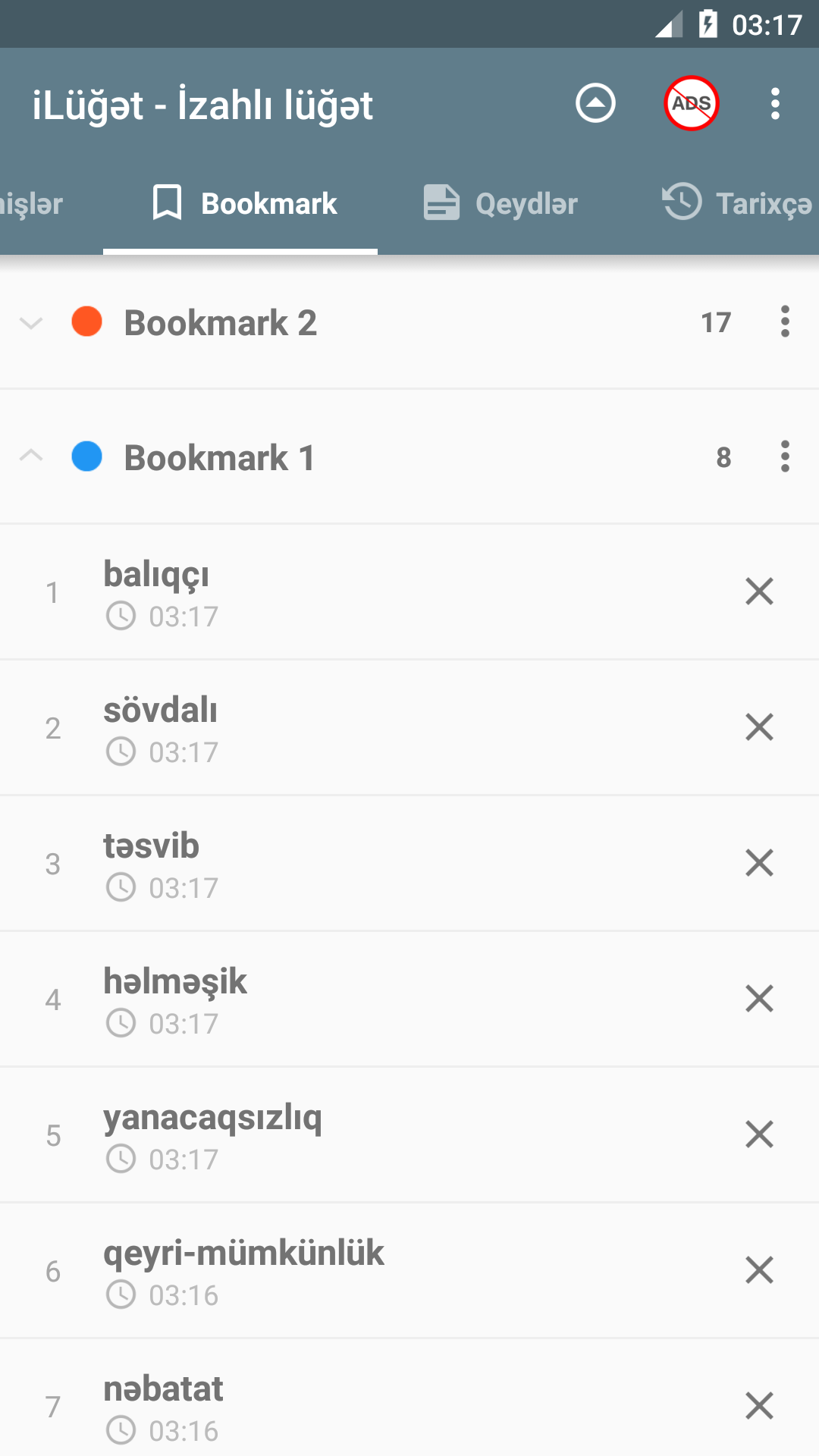Screen dimensions: 819x1456
Task: Remove qeyri-mümkünlük from bookmarks
Action: click(x=759, y=1270)
